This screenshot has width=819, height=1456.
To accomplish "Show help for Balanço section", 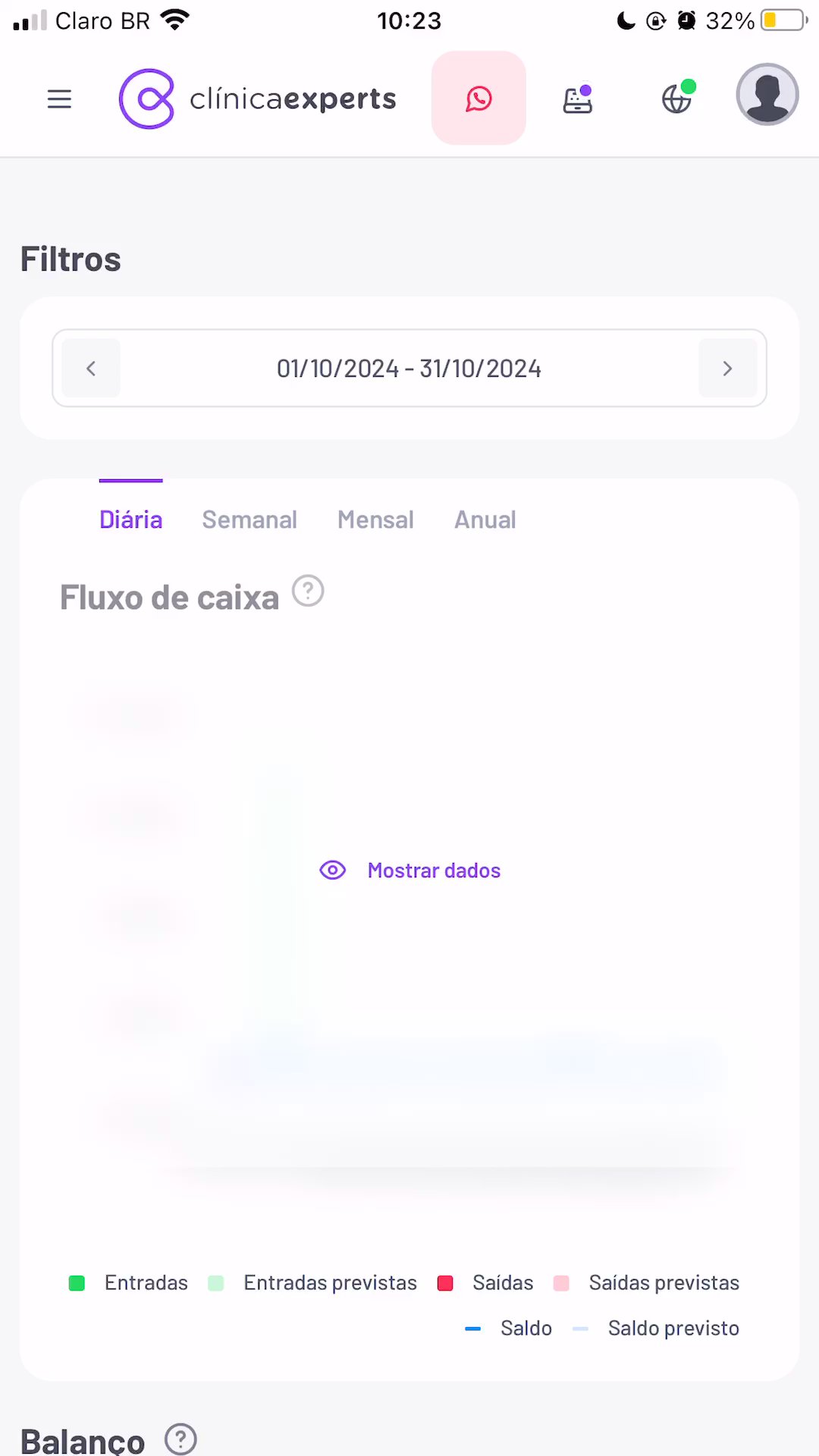I will pos(180,1439).
